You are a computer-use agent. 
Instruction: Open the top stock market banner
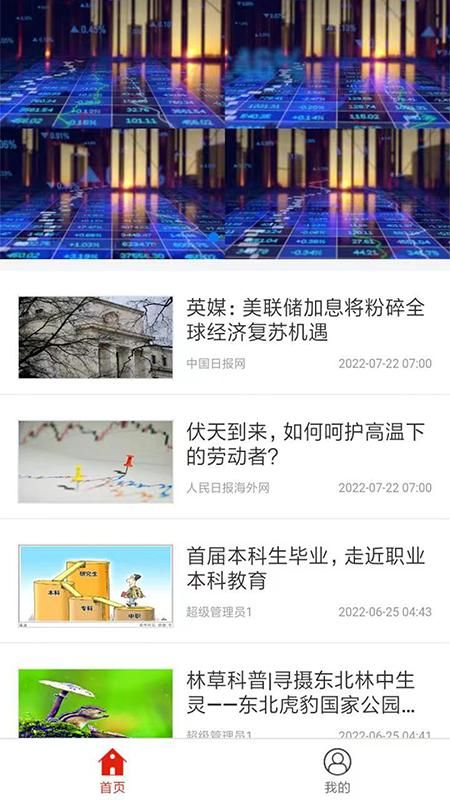[225, 130]
